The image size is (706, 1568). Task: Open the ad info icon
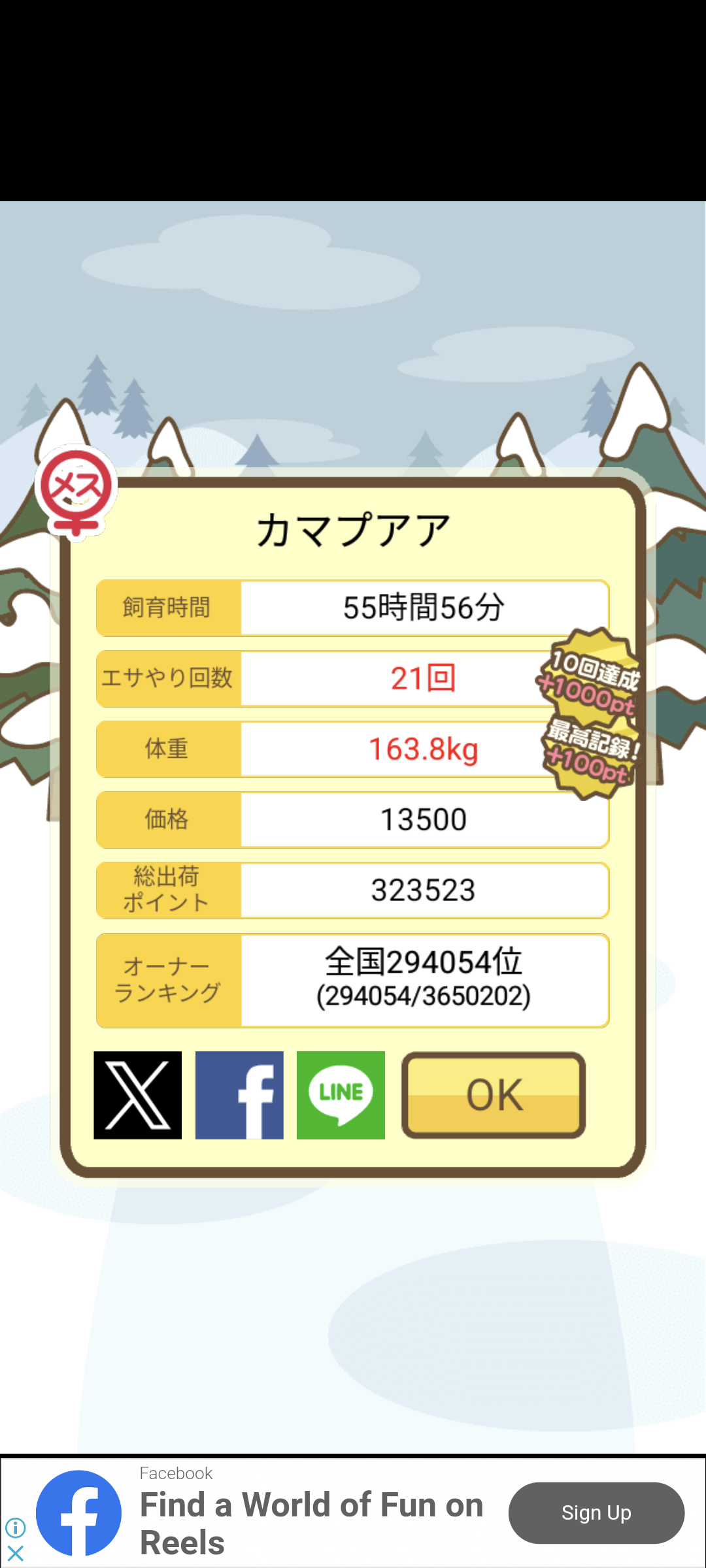click(16, 1527)
